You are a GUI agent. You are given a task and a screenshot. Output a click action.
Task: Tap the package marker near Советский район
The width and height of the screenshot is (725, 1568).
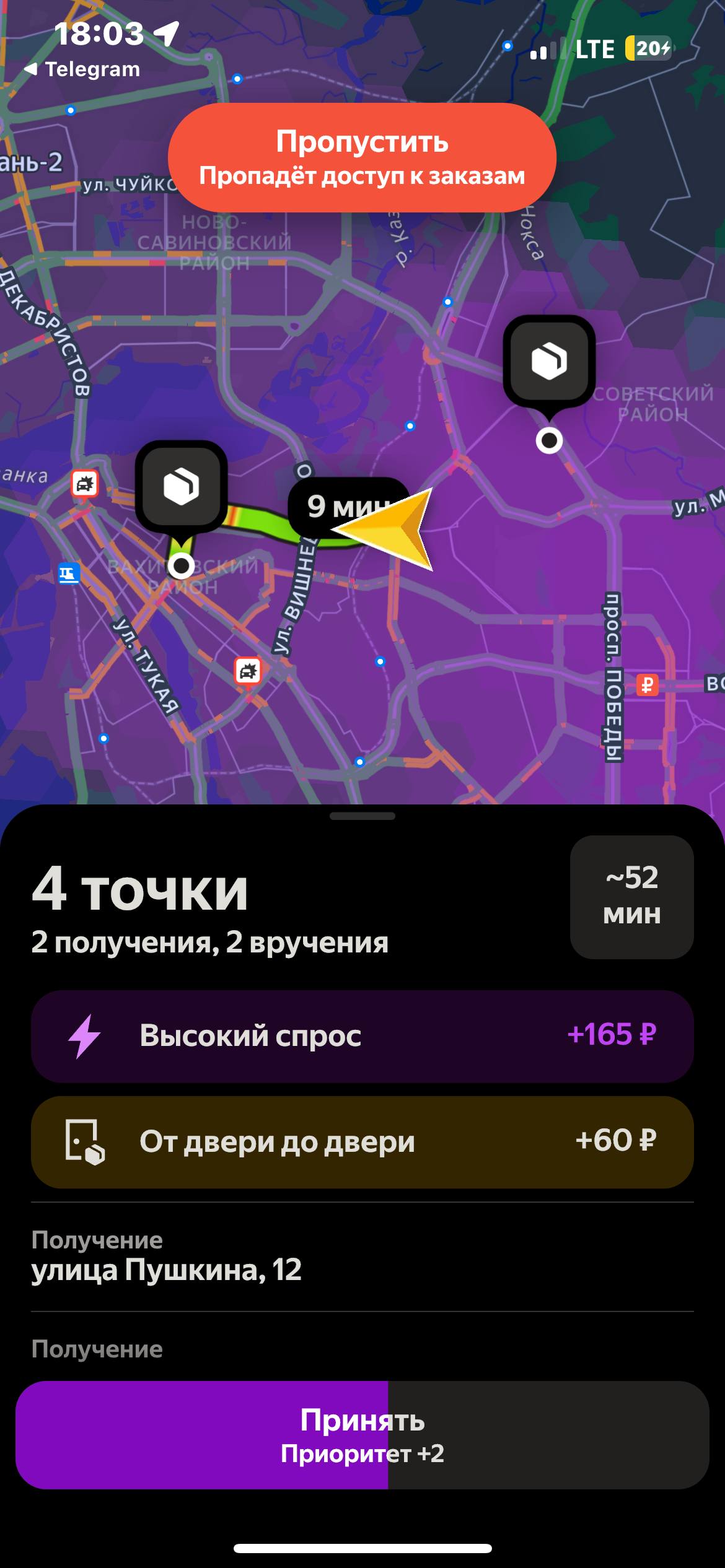click(x=549, y=361)
